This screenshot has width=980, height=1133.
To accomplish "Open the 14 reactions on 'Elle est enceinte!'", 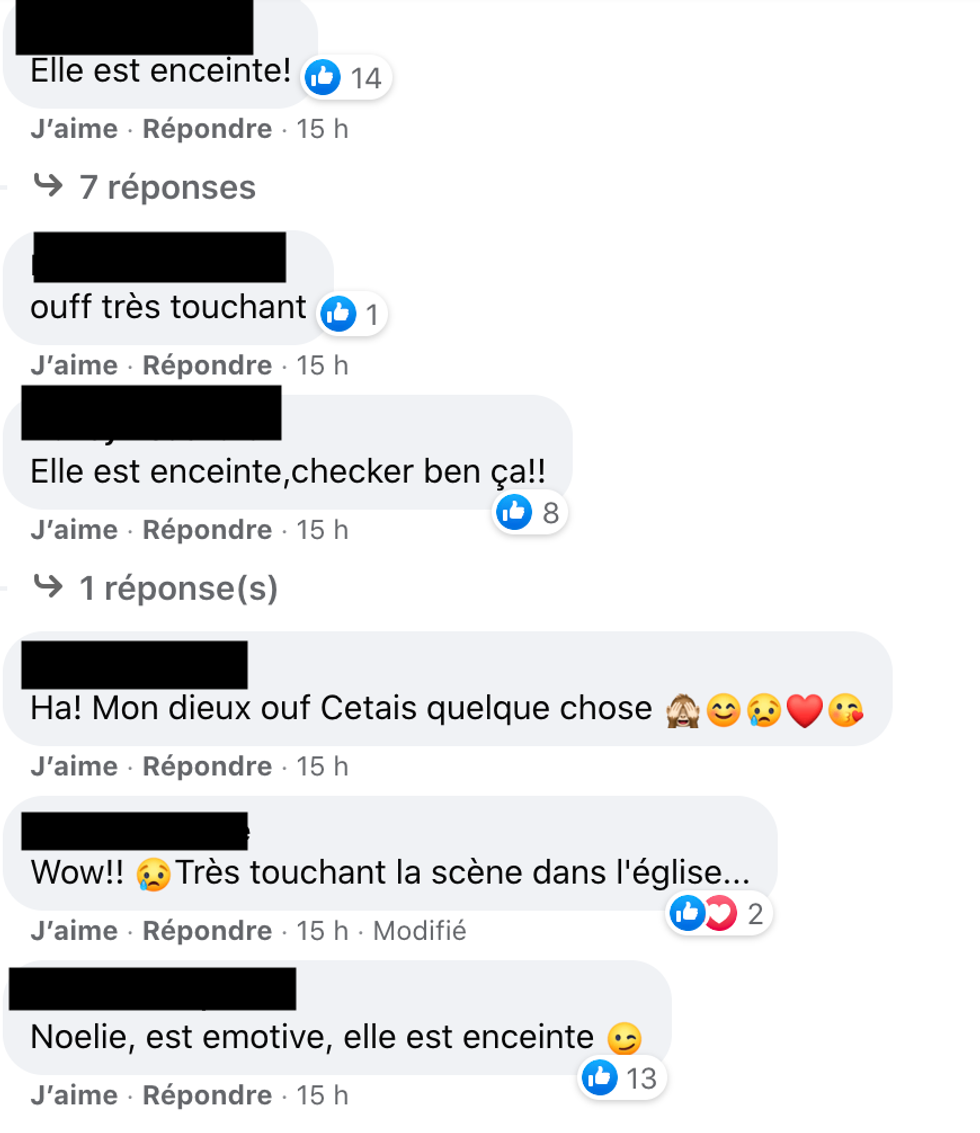I will coord(347,77).
